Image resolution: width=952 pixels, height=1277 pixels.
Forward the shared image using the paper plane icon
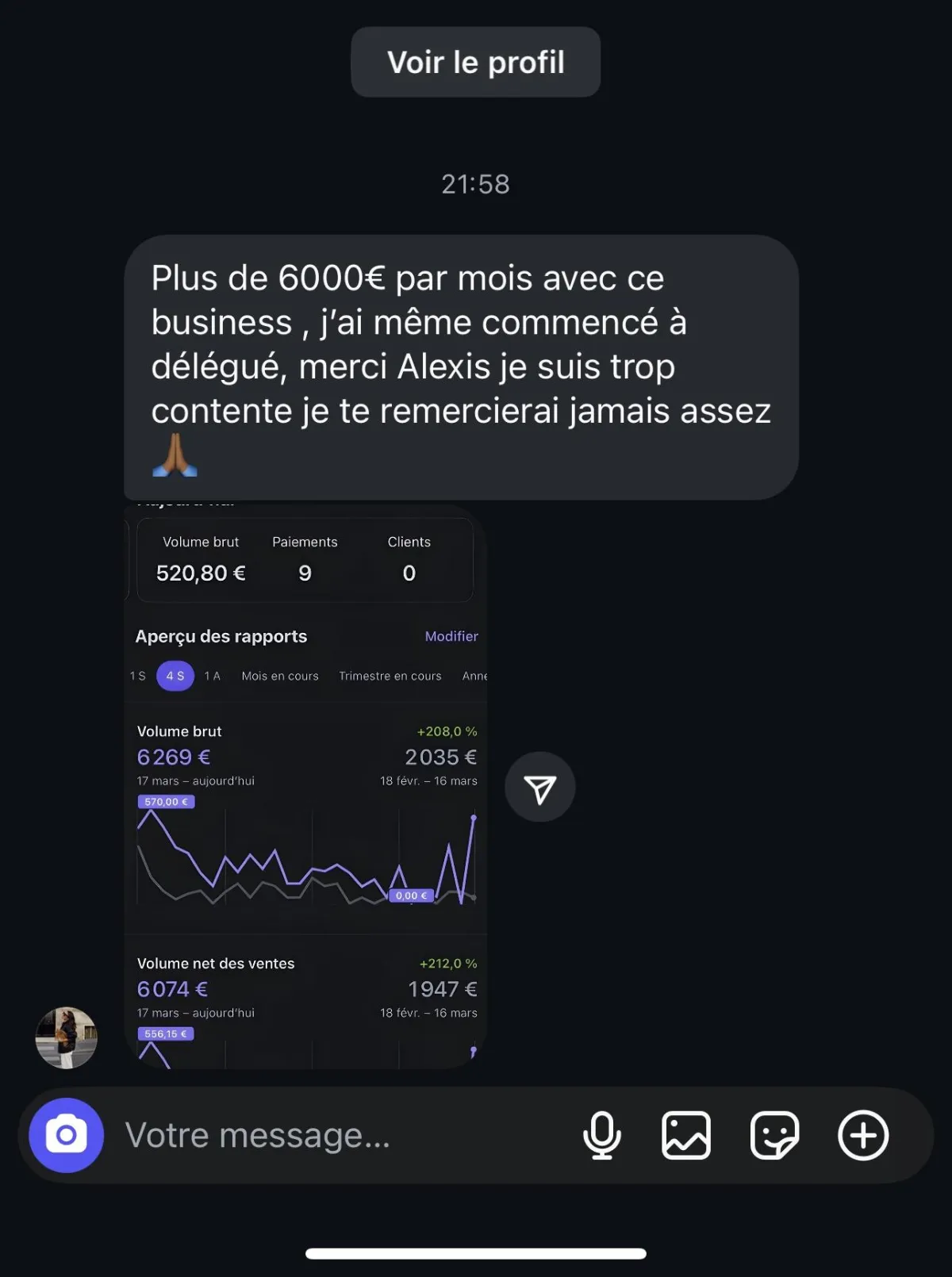pos(540,787)
